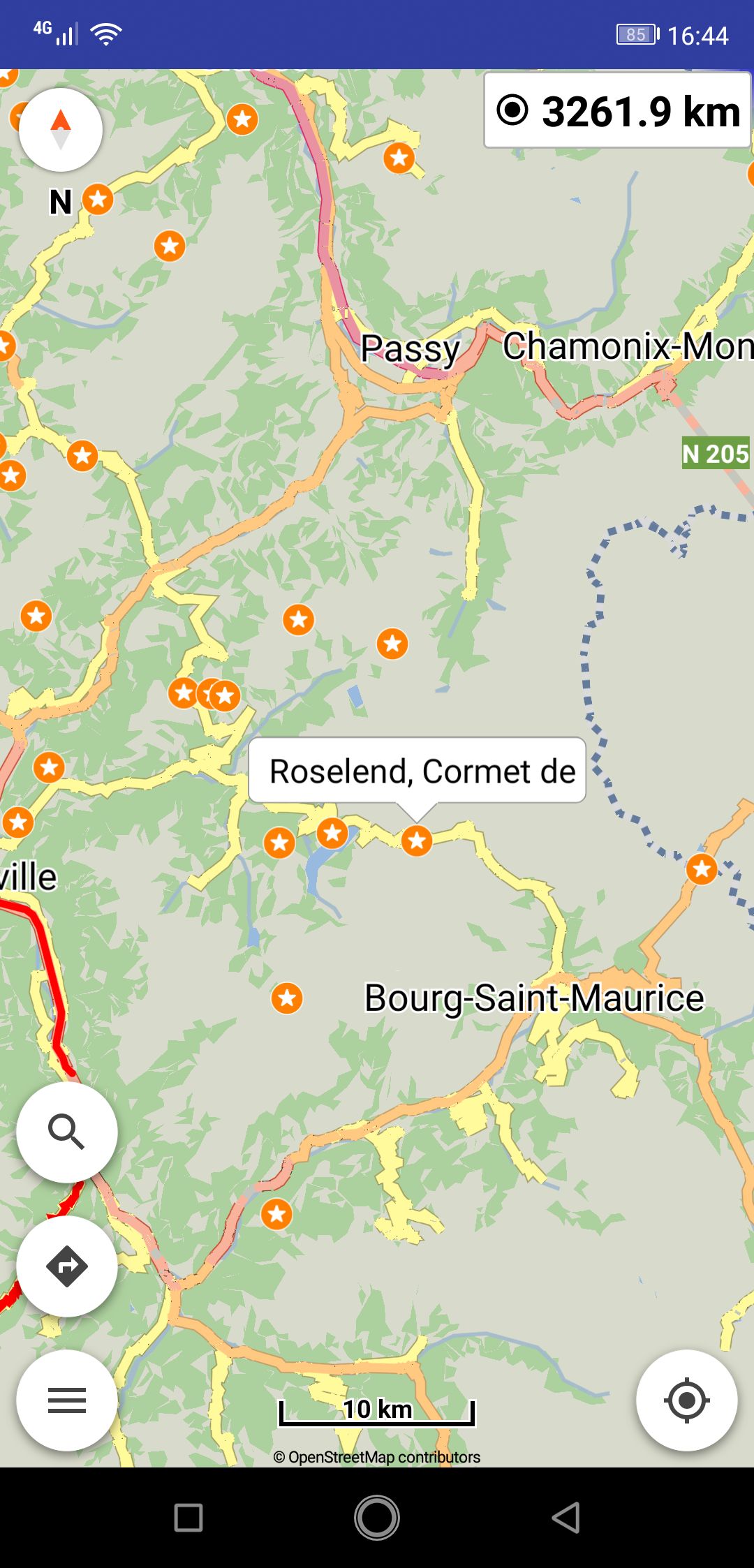Tap the 3261.9 km distance widget

click(617, 111)
